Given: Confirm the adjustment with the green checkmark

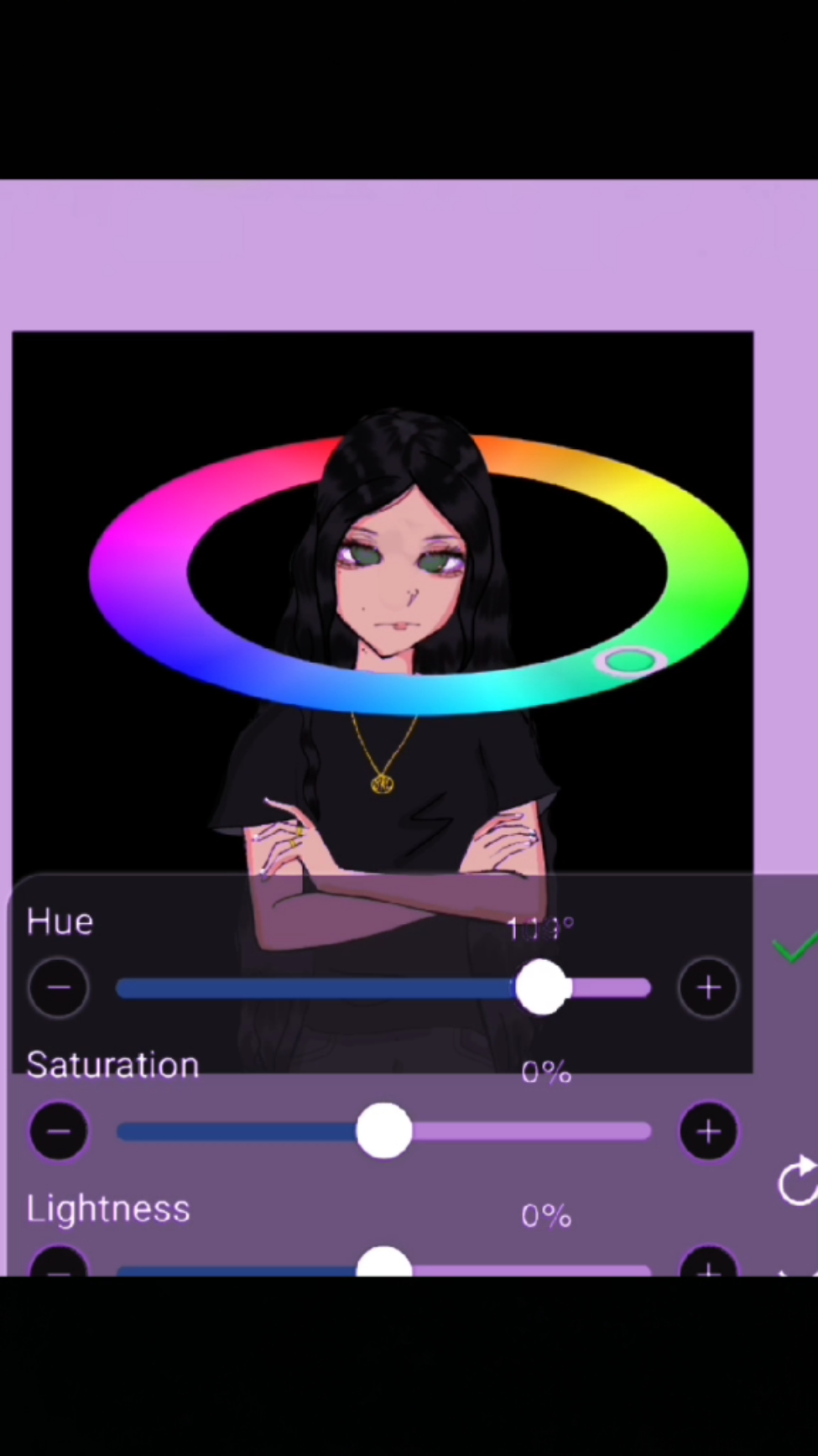Looking at the screenshot, I should pos(794,949).
